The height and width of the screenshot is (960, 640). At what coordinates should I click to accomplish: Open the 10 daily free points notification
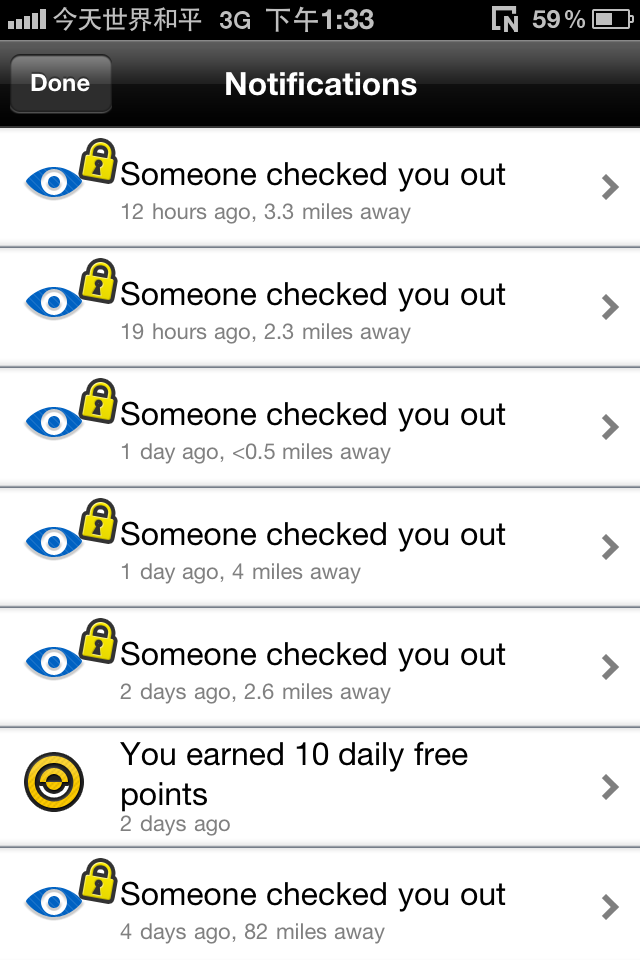click(320, 787)
